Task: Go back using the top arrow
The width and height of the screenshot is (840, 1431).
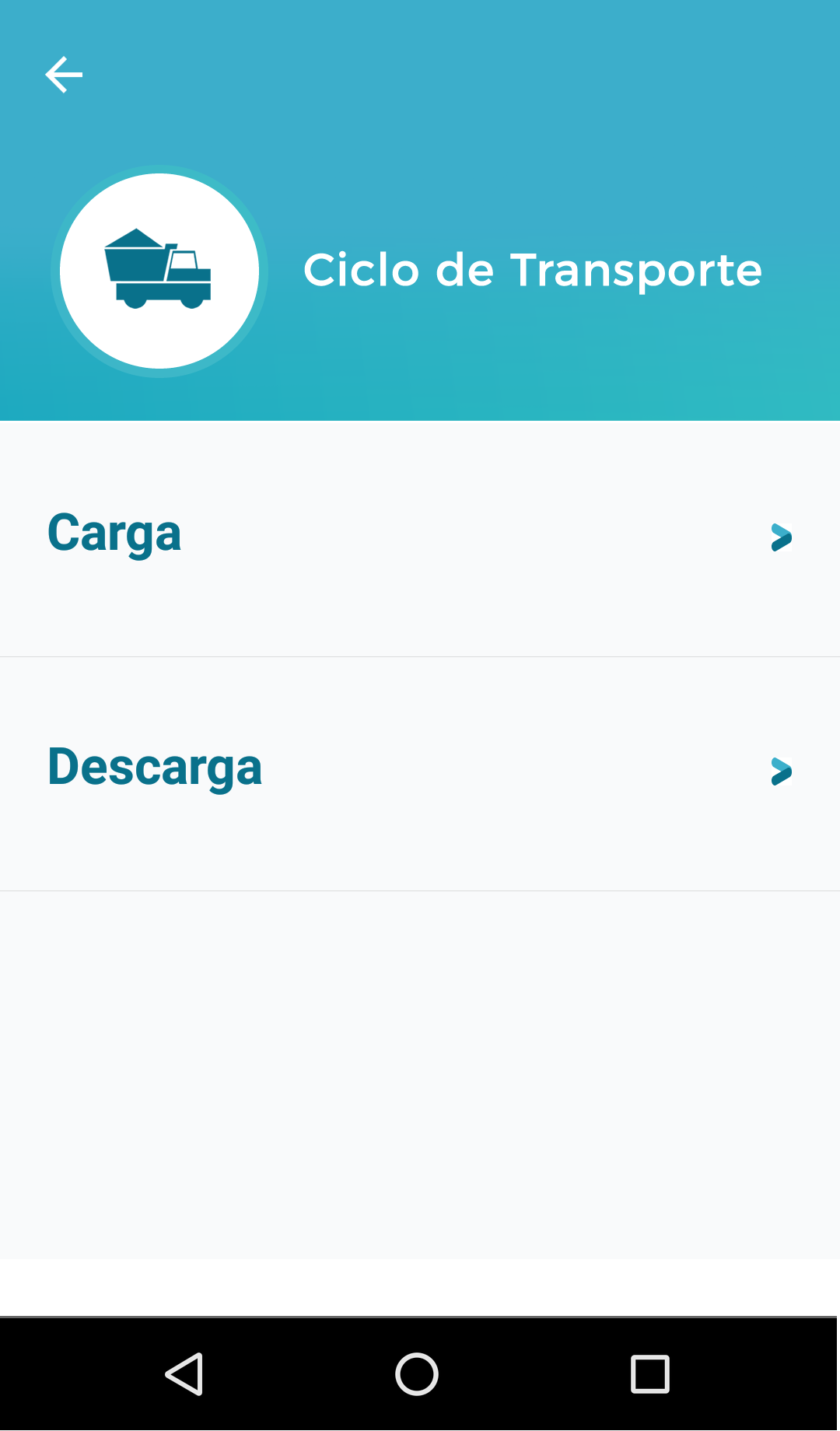Action: (64, 75)
